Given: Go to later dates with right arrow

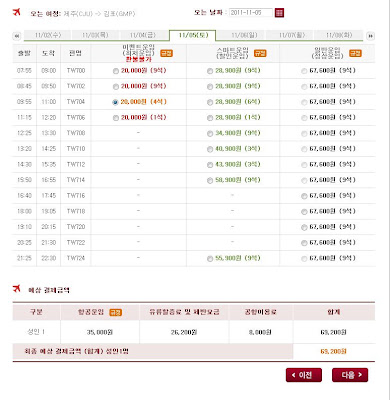Looking at the screenshot, I should click(x=370, y=36).
